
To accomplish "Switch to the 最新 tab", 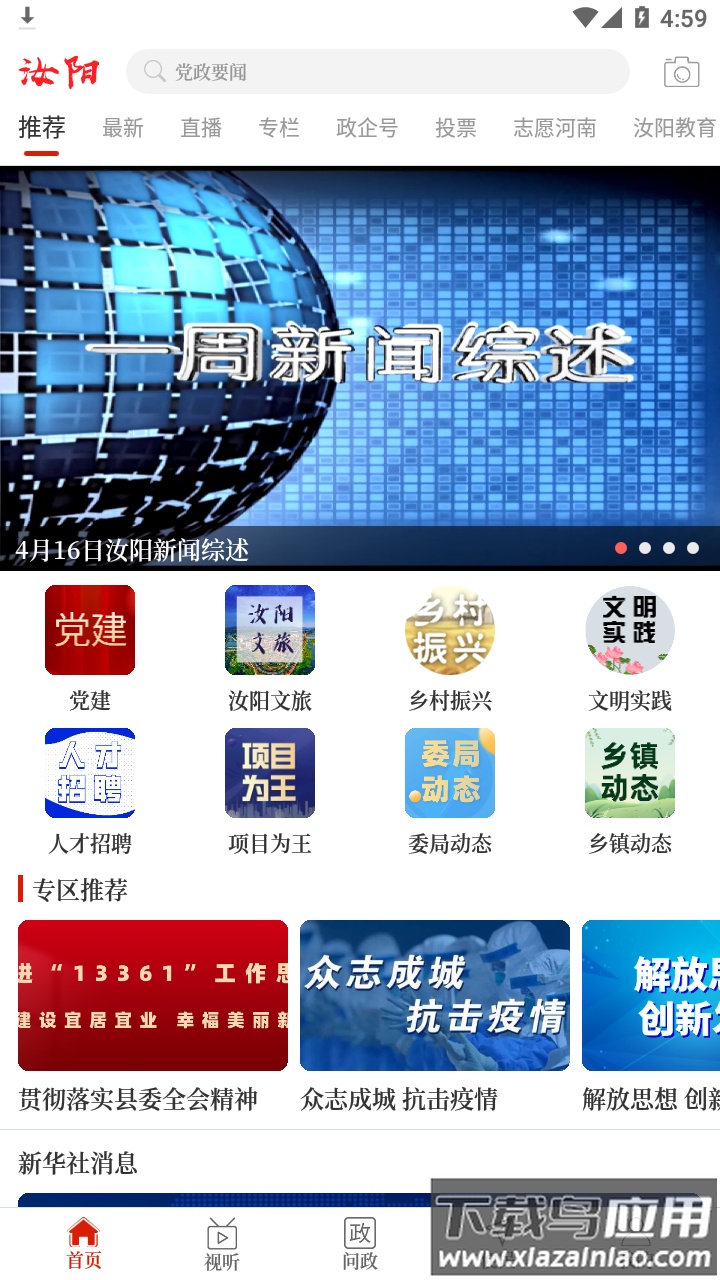I will [x=122, y=128].
